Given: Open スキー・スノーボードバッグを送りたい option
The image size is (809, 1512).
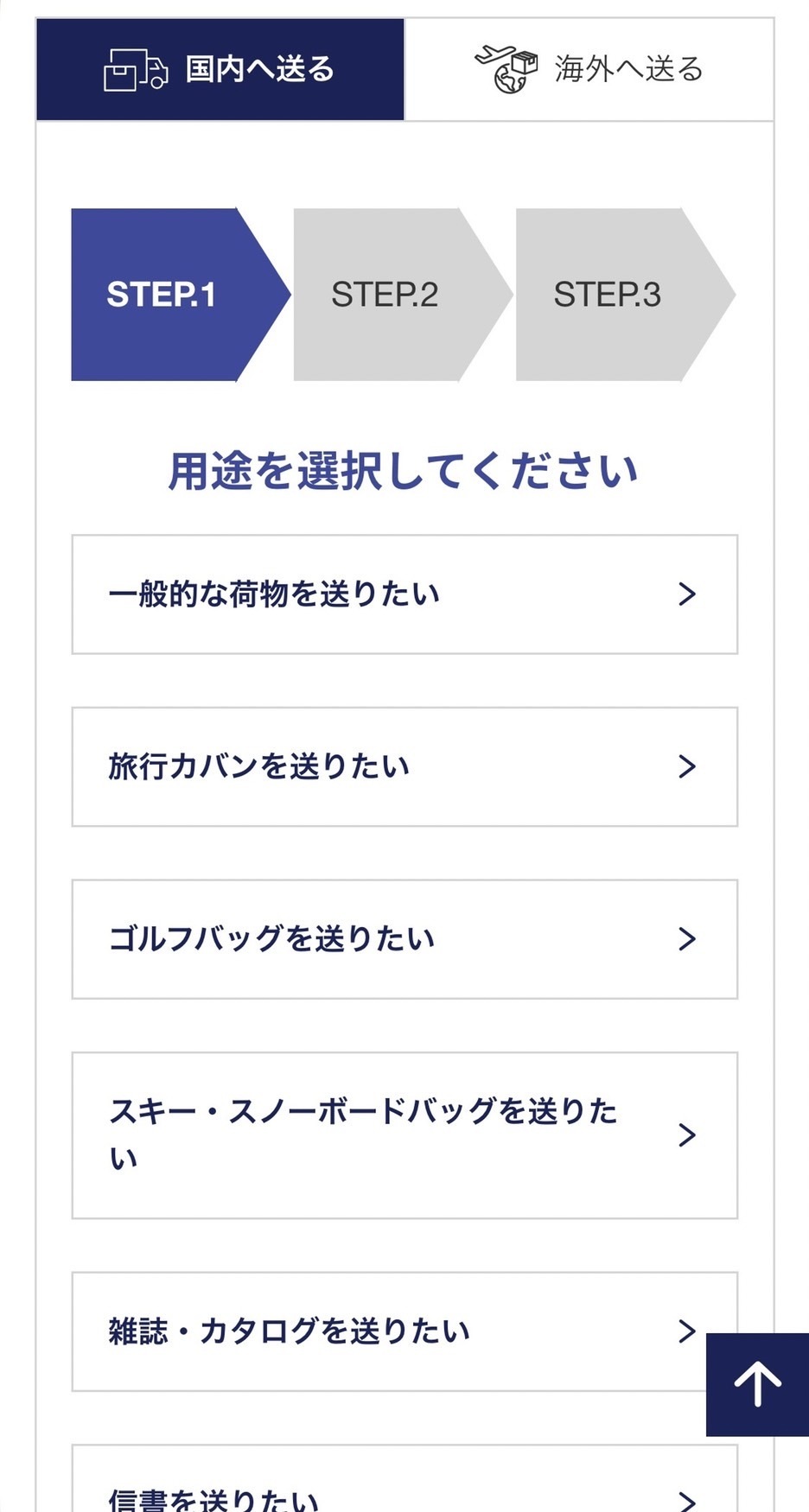Looking at the screenshot, I should click(404, 1135).
